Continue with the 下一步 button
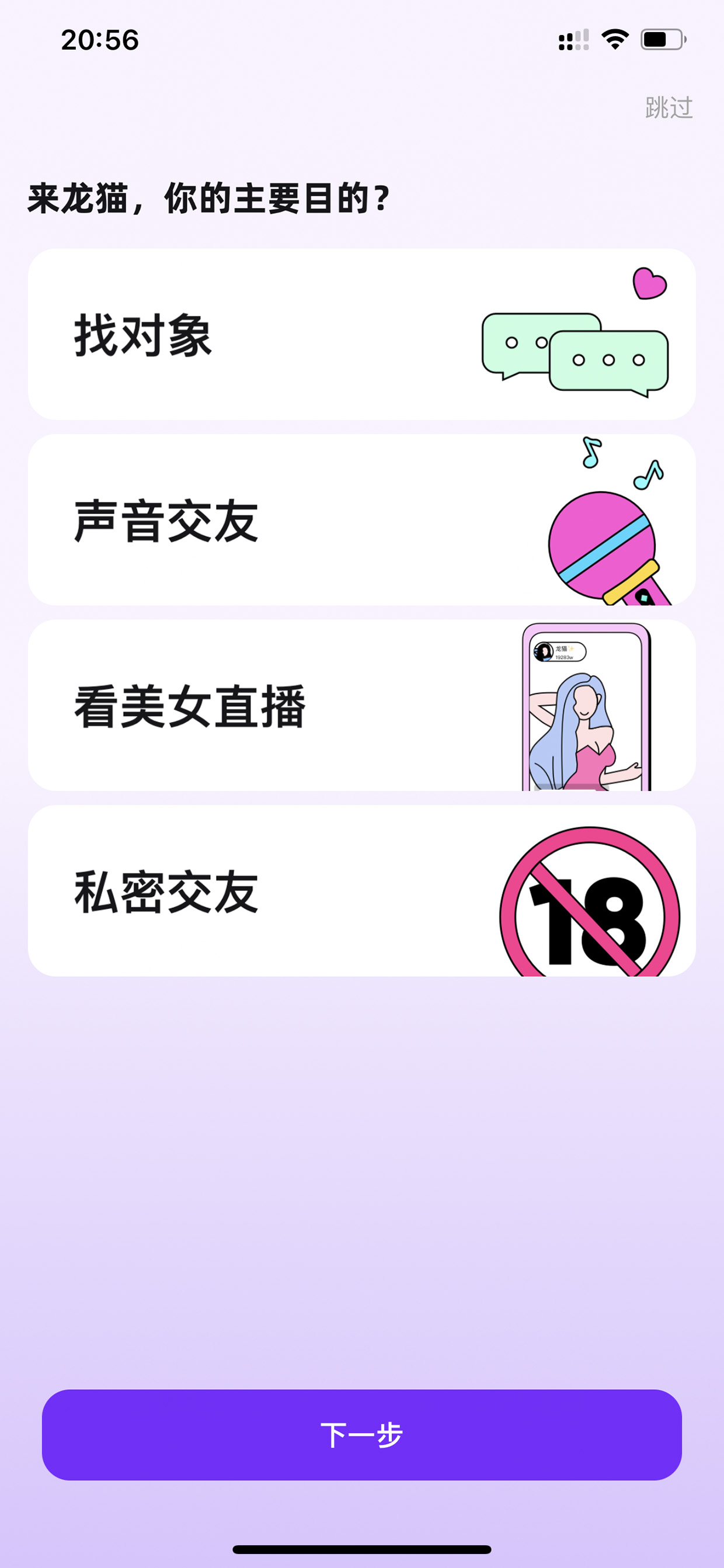The width and height of the screenshot is (724, 1568). (361, 1435)
